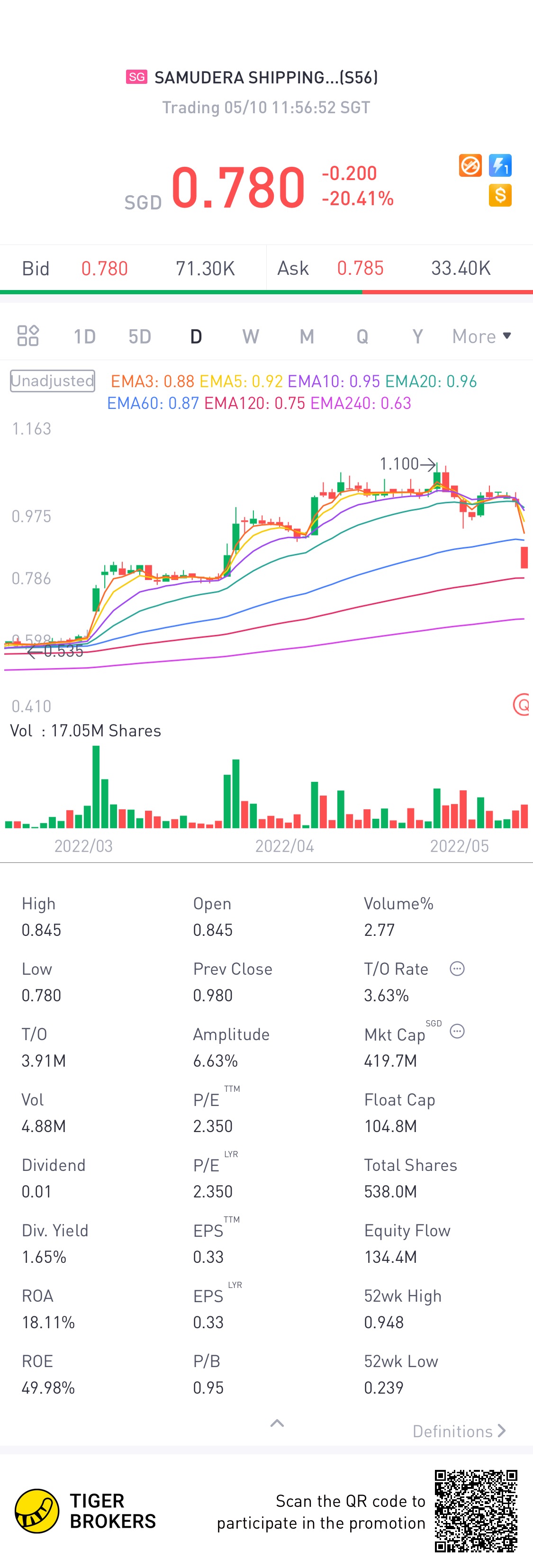
Task: Select the W weekly chart tab
Action: pyautogui.click(x=251, y=336)
